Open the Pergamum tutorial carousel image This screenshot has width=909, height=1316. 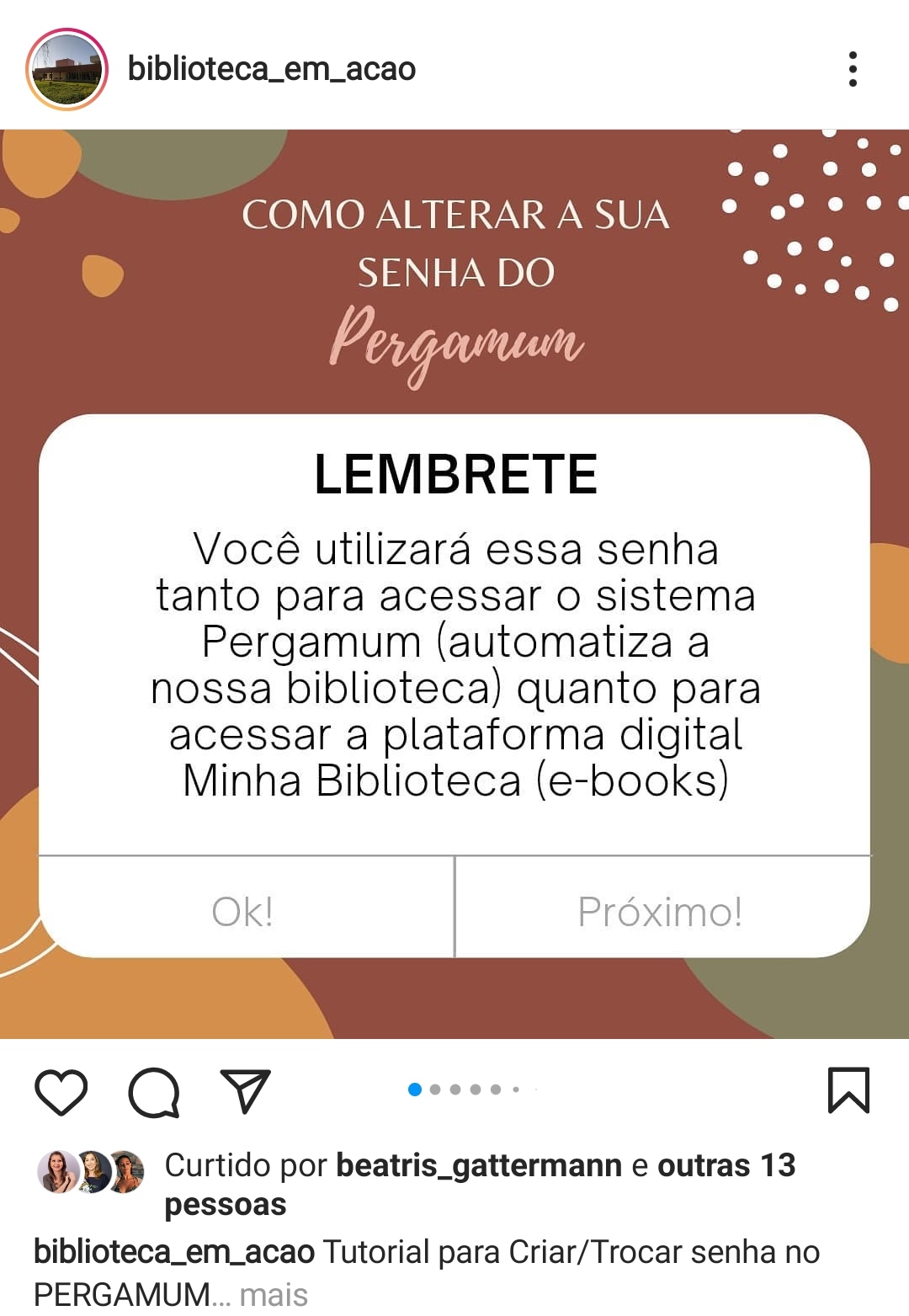454,583
